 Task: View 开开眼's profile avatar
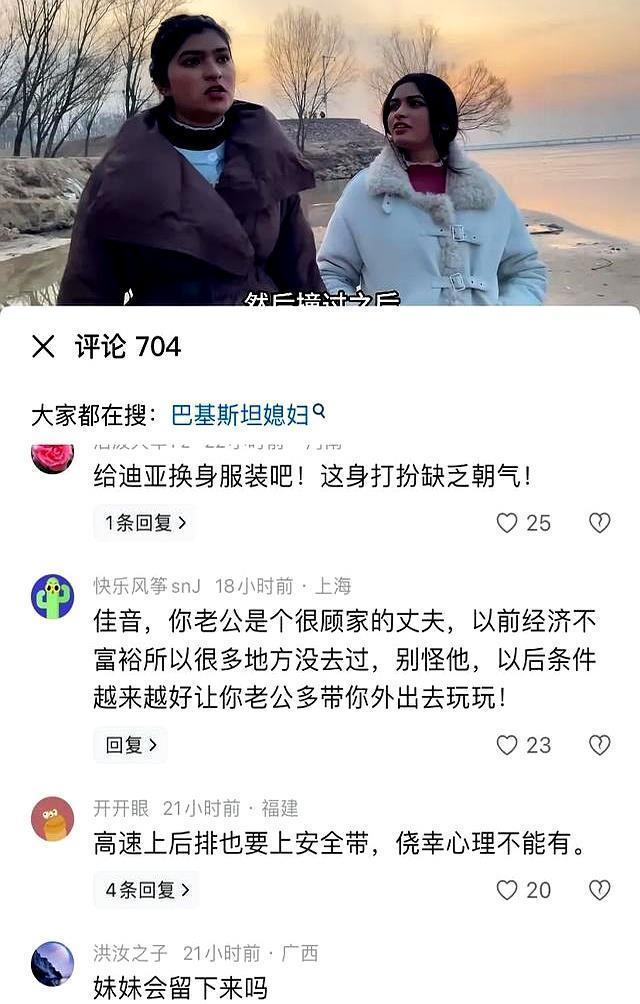point(52,818)
